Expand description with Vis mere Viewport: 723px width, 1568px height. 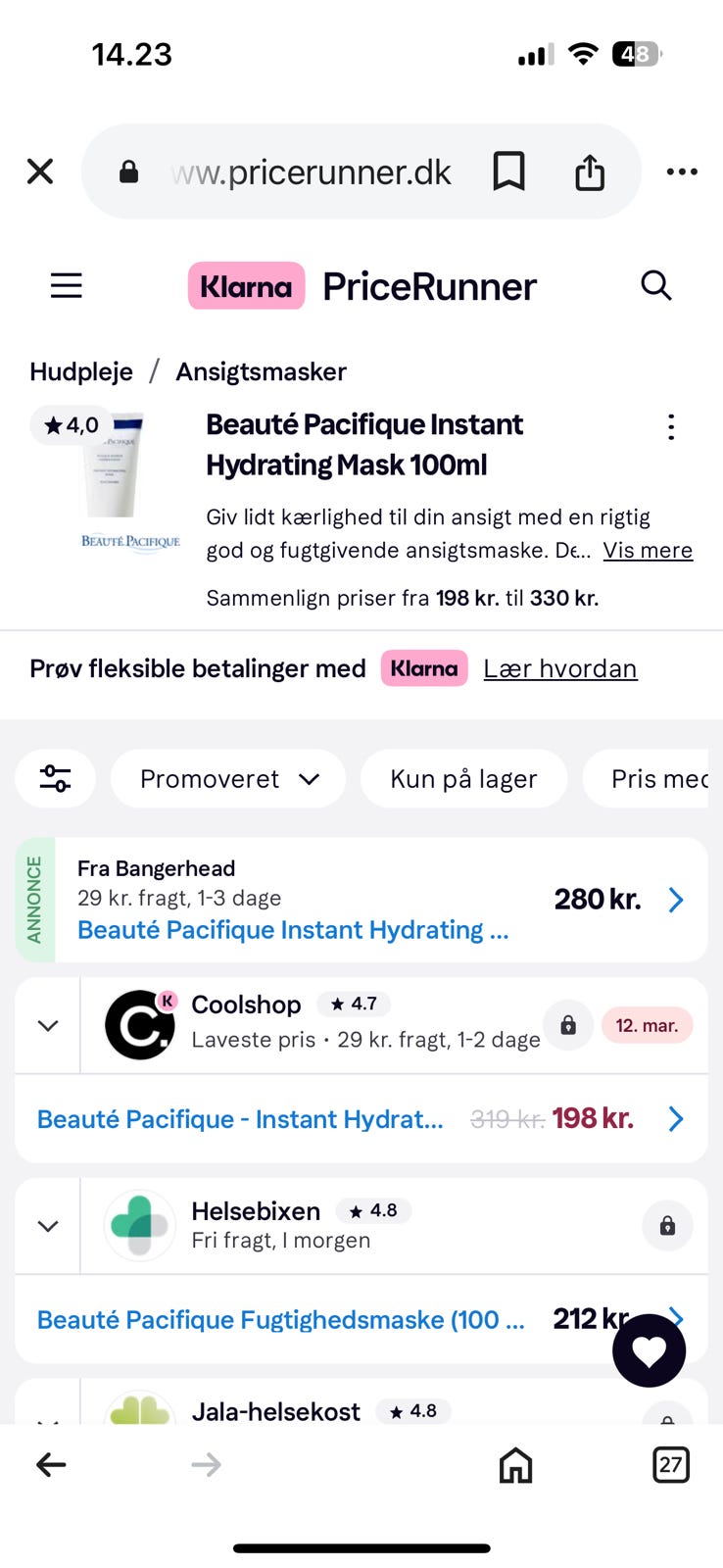pos(647,550)
